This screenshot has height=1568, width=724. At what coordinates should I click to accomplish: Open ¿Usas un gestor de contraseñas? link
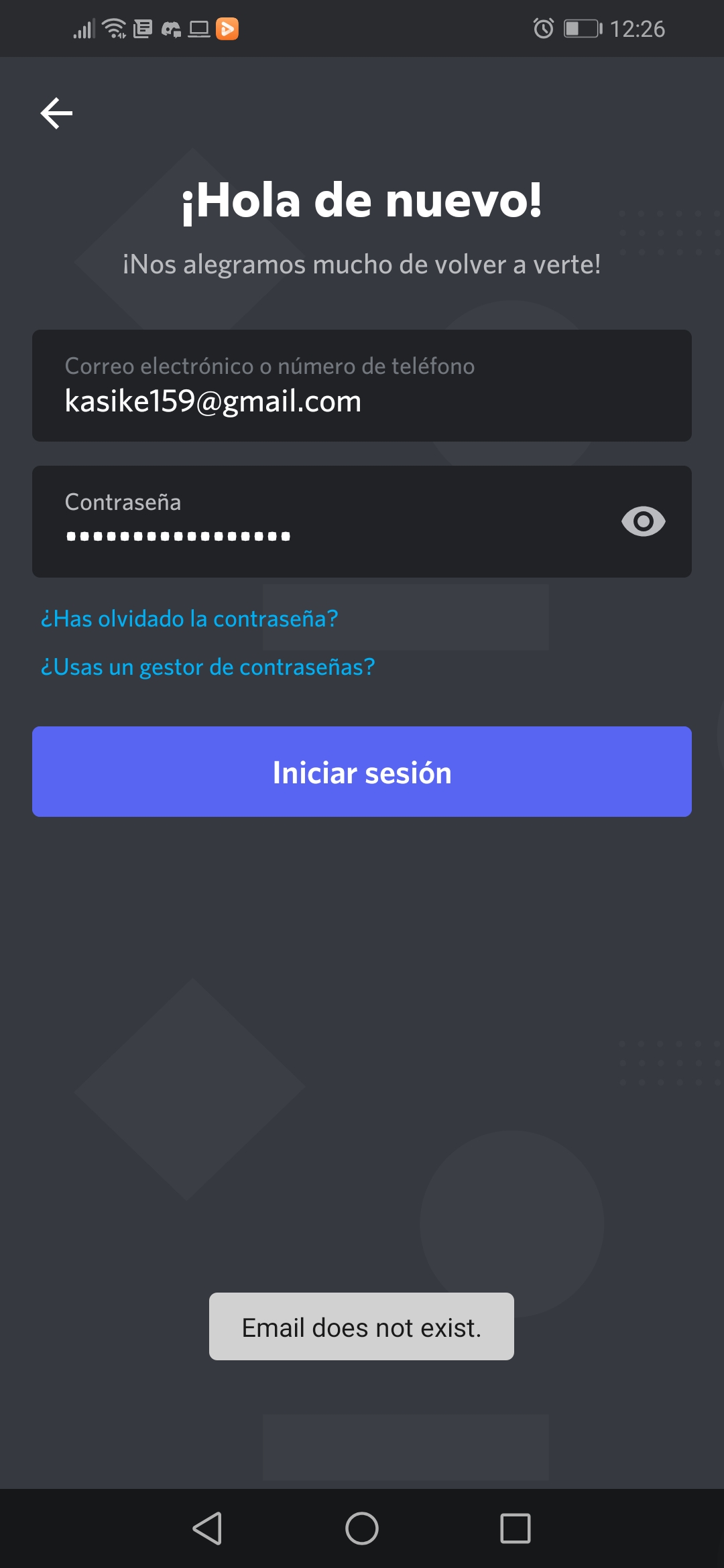pos(208,667)
